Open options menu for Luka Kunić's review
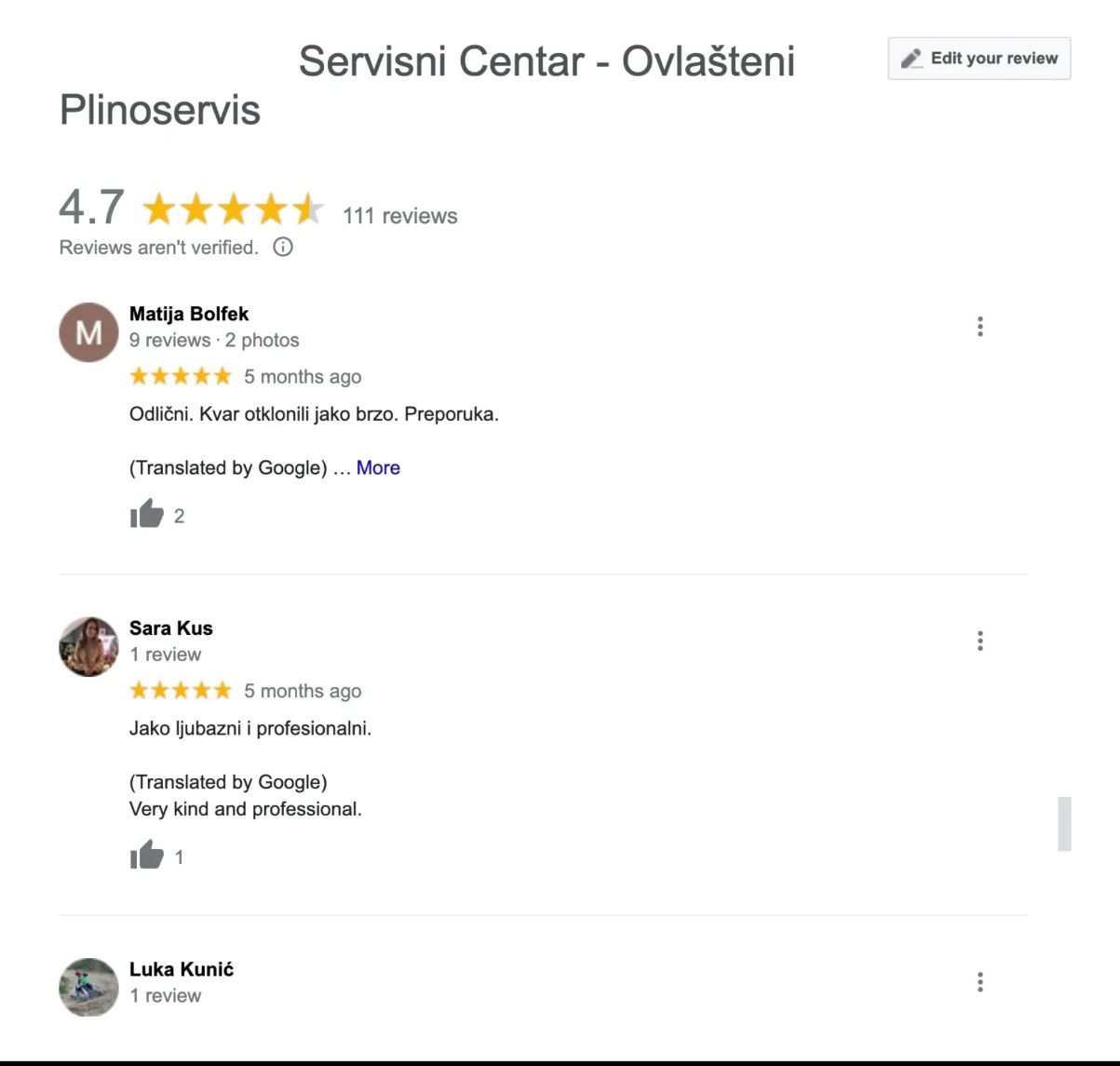This screenshot has height=1066, width=1120. [979, 981]
